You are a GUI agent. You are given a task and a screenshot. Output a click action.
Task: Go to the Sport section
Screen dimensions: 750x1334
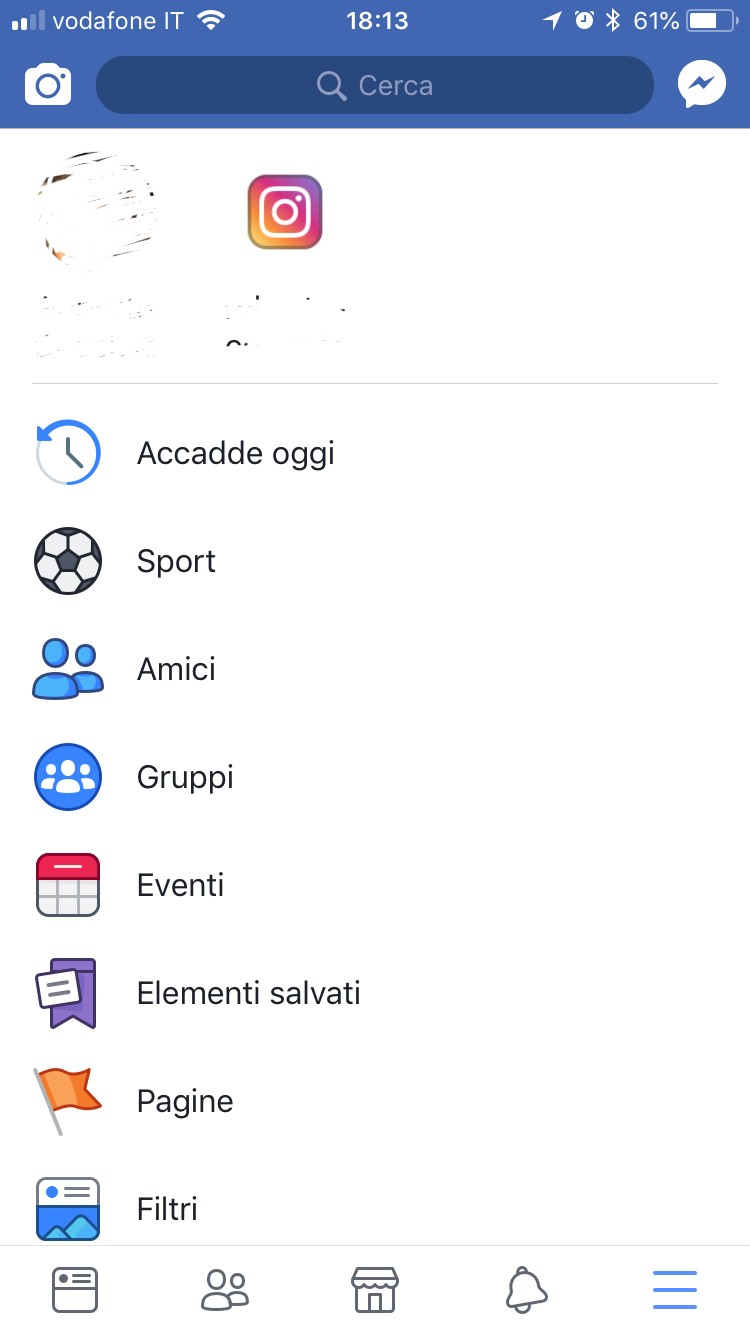176,561
